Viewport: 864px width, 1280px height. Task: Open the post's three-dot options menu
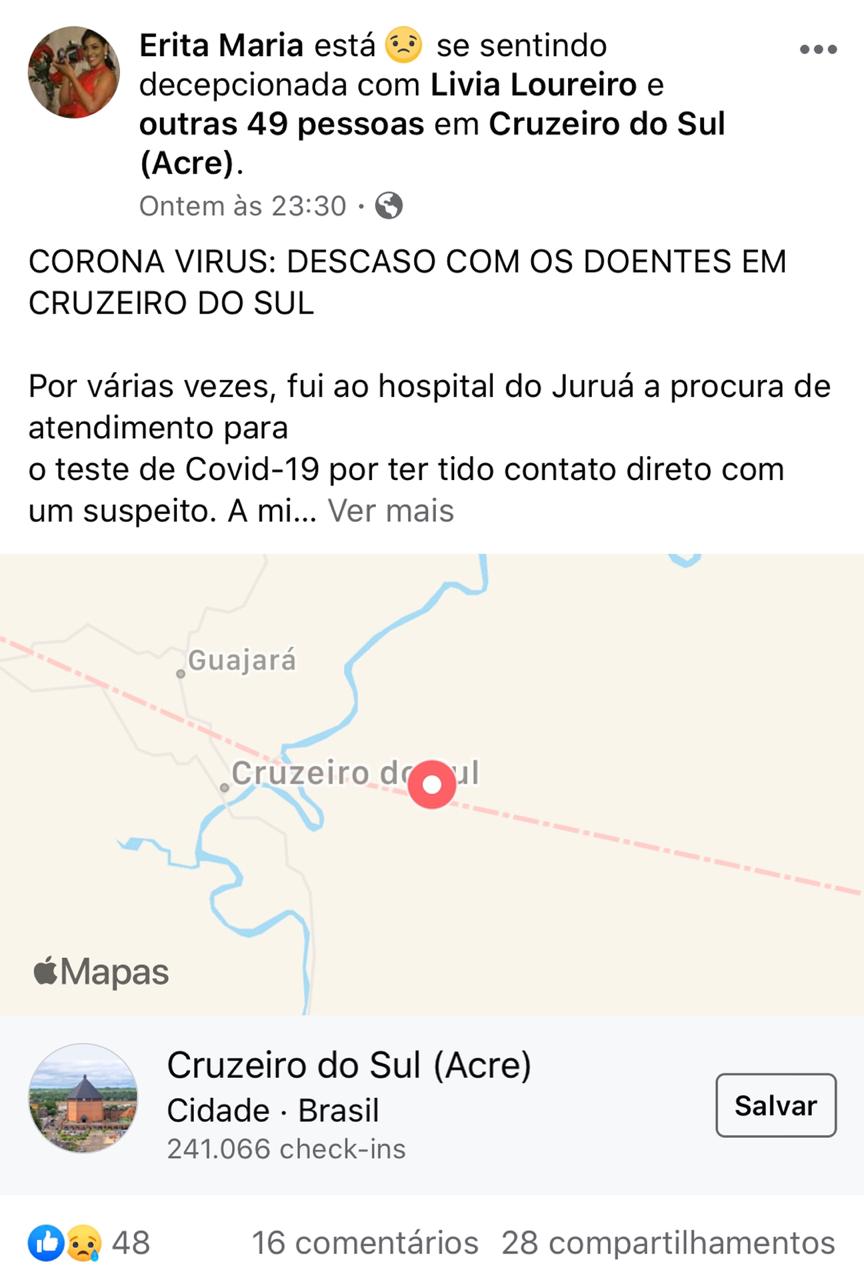click(x=817, y=49)
